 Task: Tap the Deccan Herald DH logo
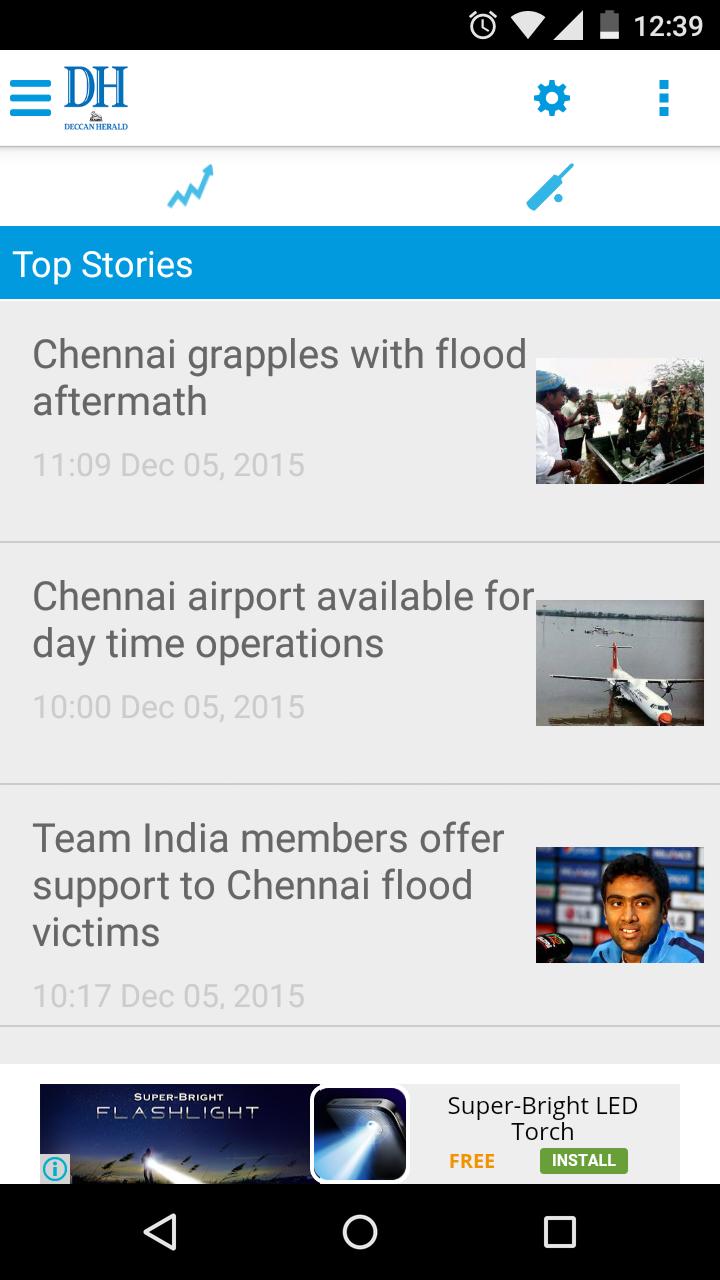[x=96, y=97]
